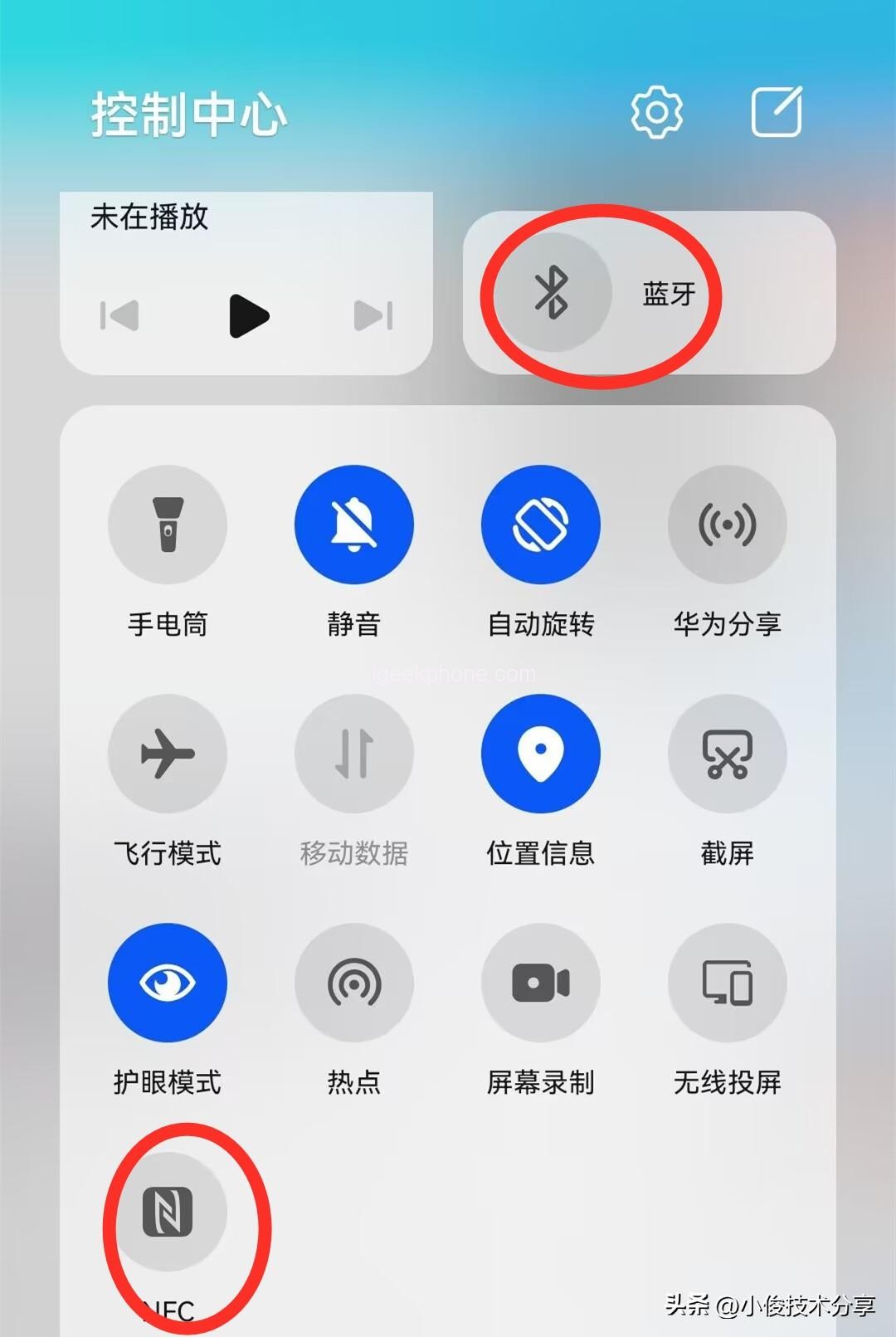Skip to the previous track
This screenshot has width=896, height=1337.
119,316
